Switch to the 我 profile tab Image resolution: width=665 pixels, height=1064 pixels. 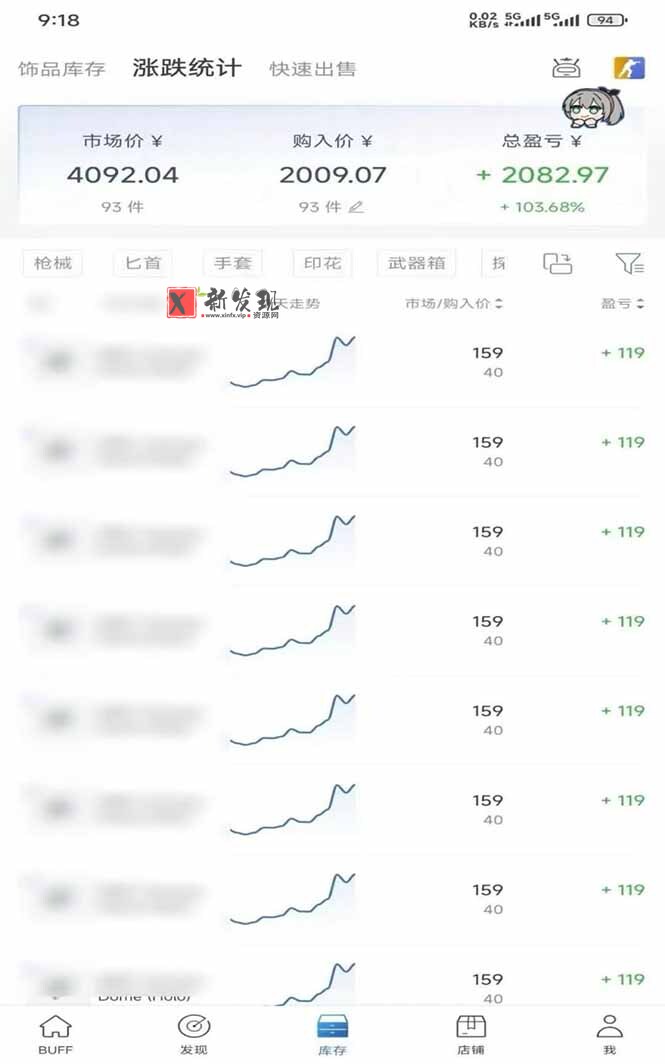coord(609,1035)
